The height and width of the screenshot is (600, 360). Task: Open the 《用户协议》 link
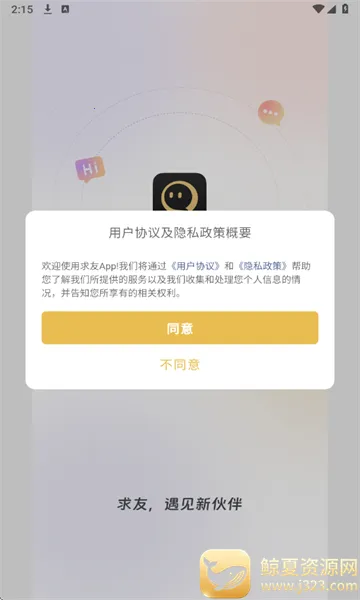pos(195,266)
